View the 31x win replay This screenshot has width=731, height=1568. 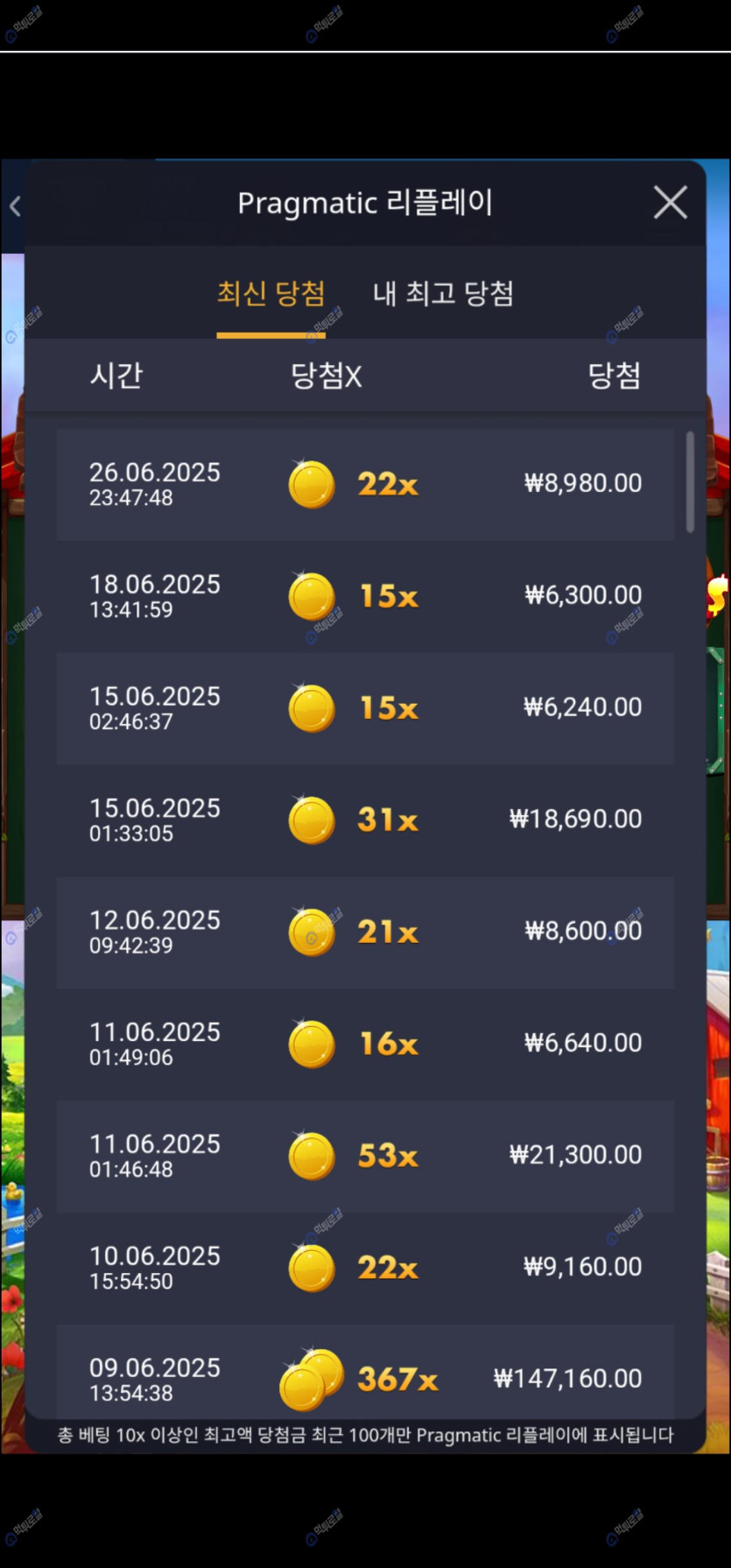365,820
